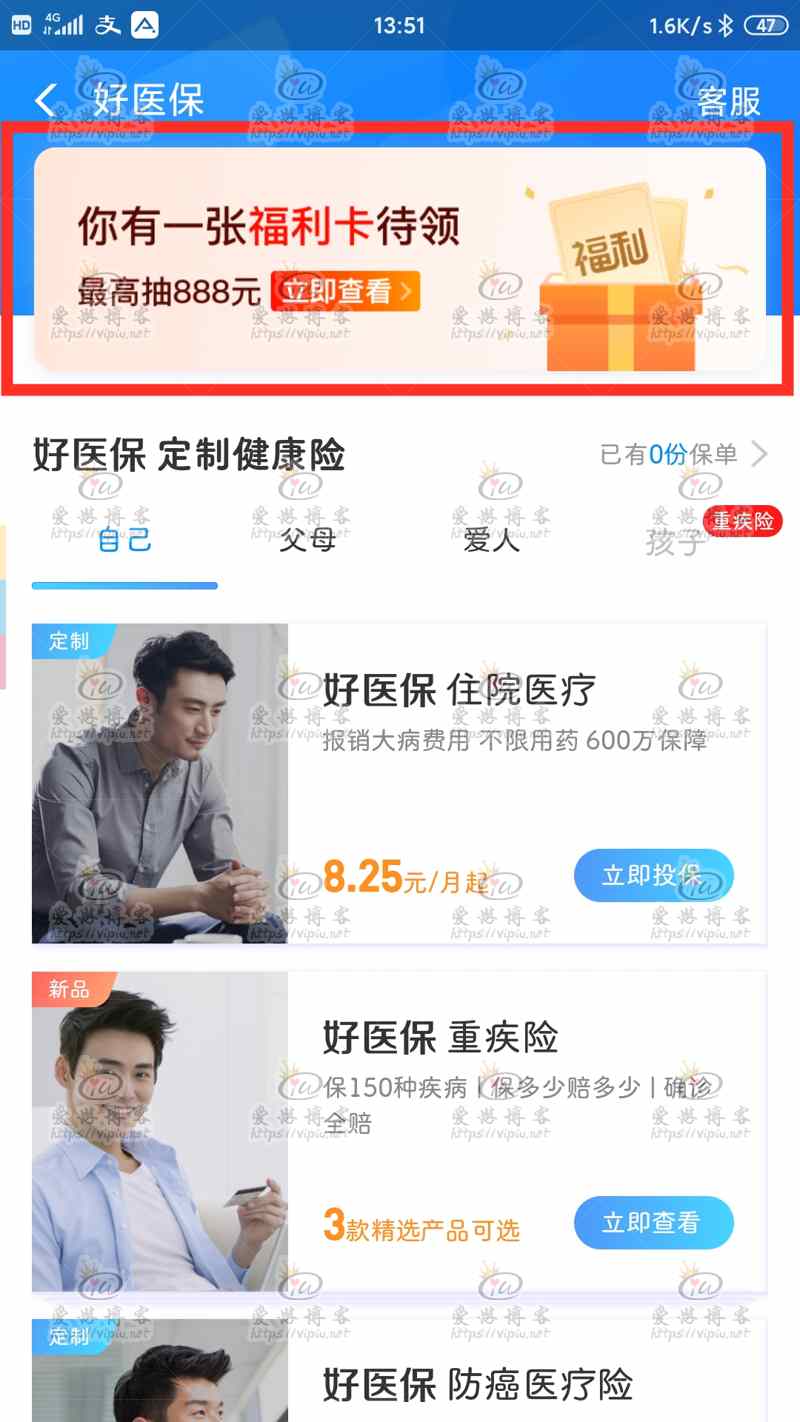Open 客服 customer service
Viewport: 800px width, 1422px height.
729,101
